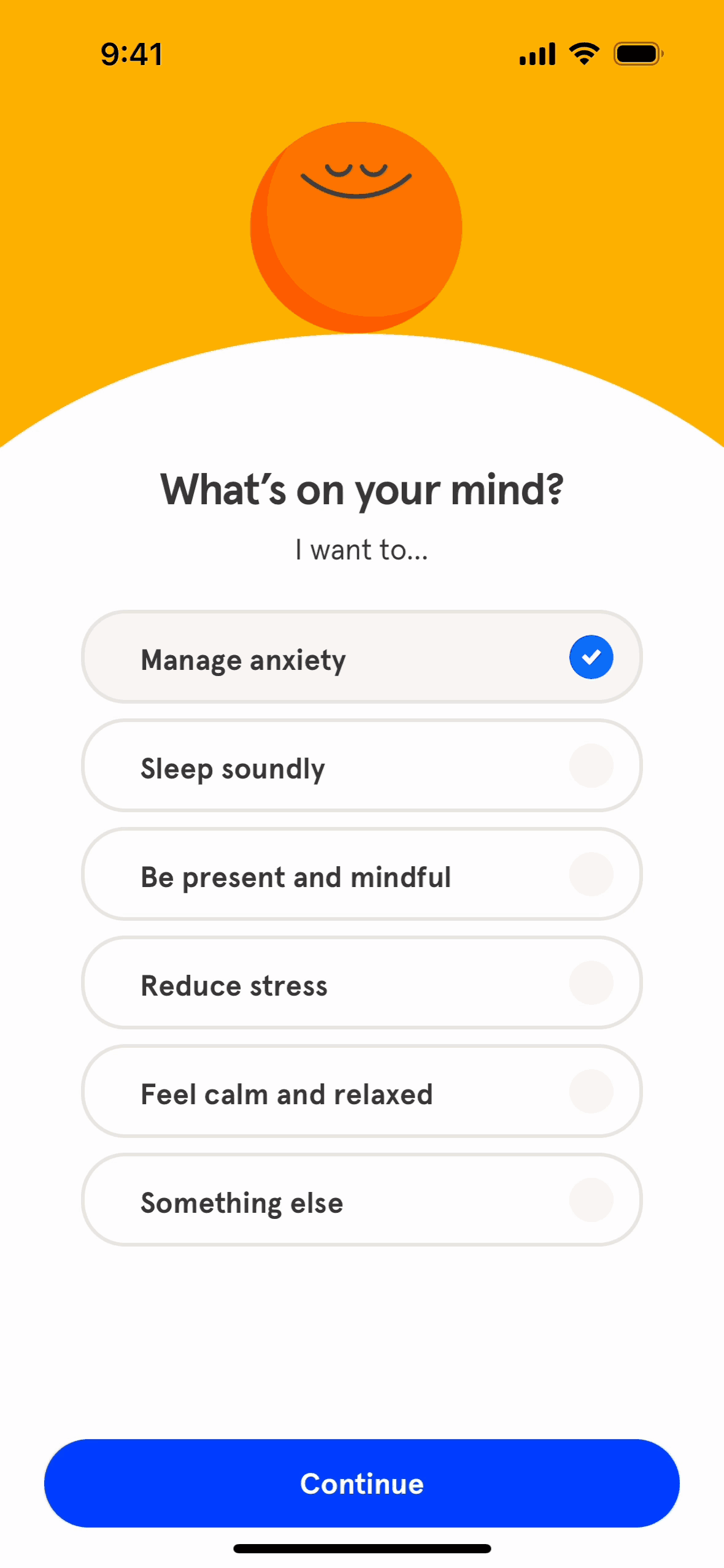Select the Sleep soundly option
Viewport: 724px width, 1568px height.
tap(361, 766)
